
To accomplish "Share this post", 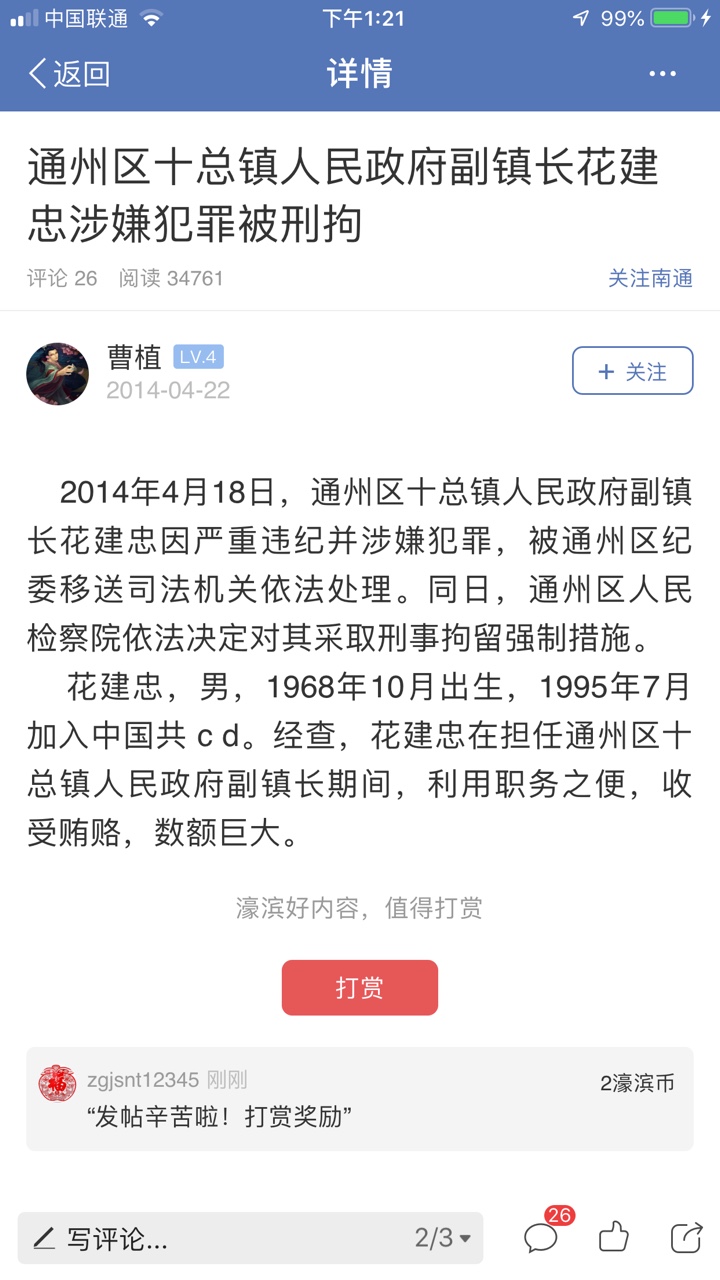I will click(686, 1238).
